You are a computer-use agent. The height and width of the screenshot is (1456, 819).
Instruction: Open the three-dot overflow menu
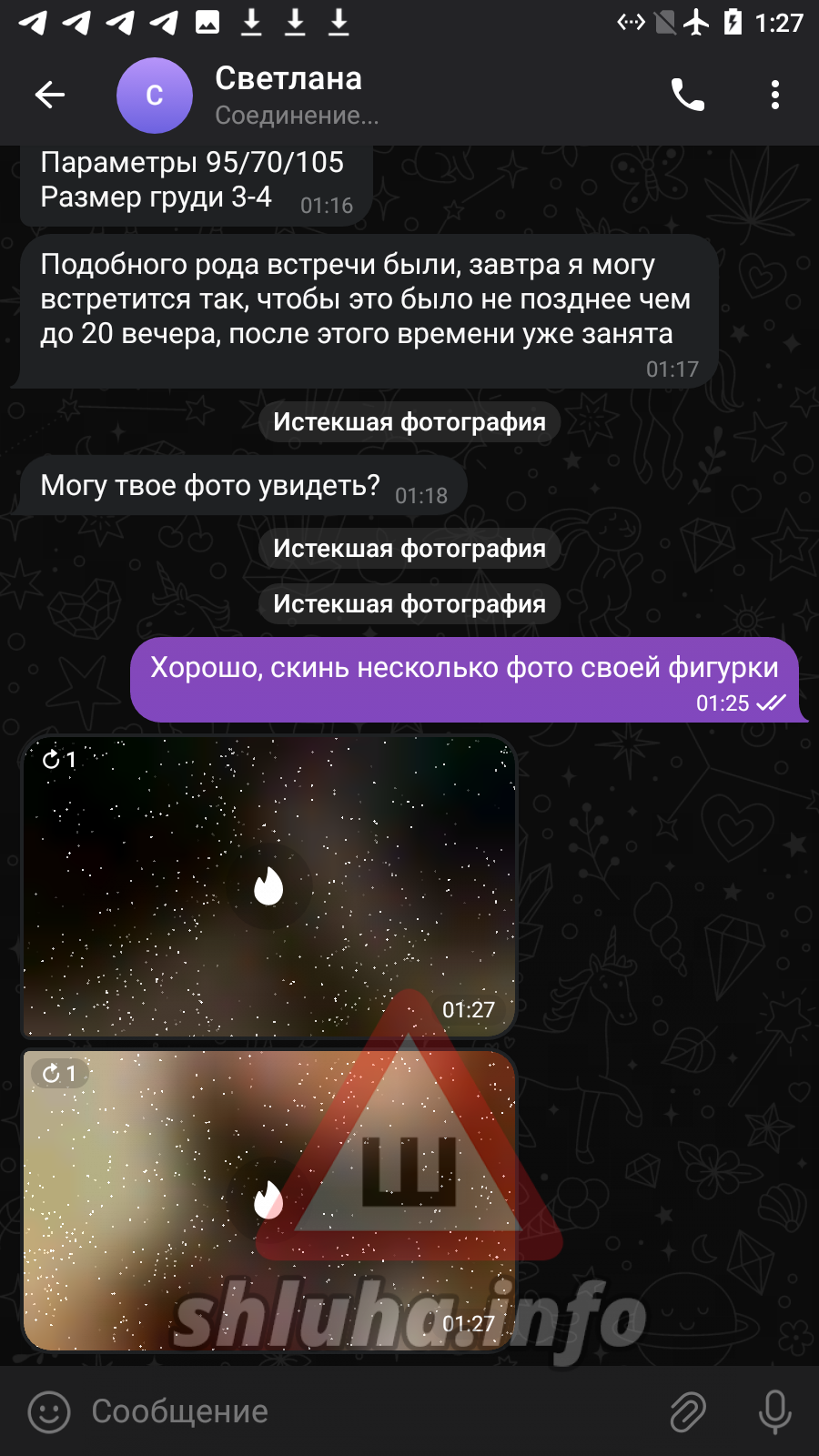774,95
